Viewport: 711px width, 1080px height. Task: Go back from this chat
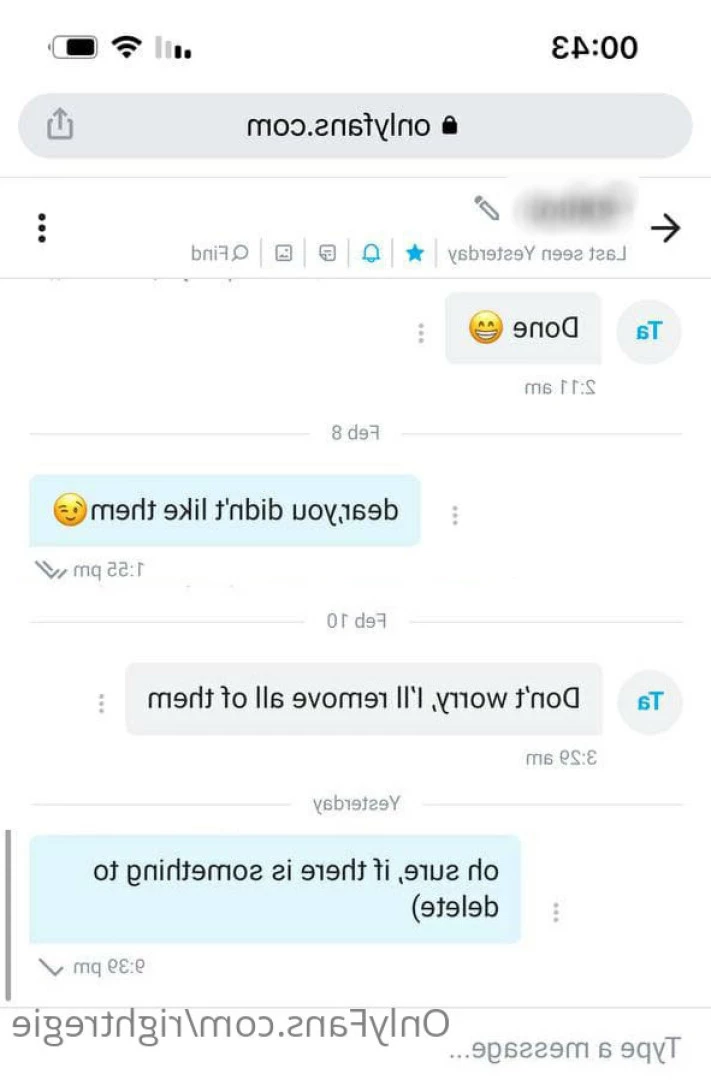click(665, 228)
